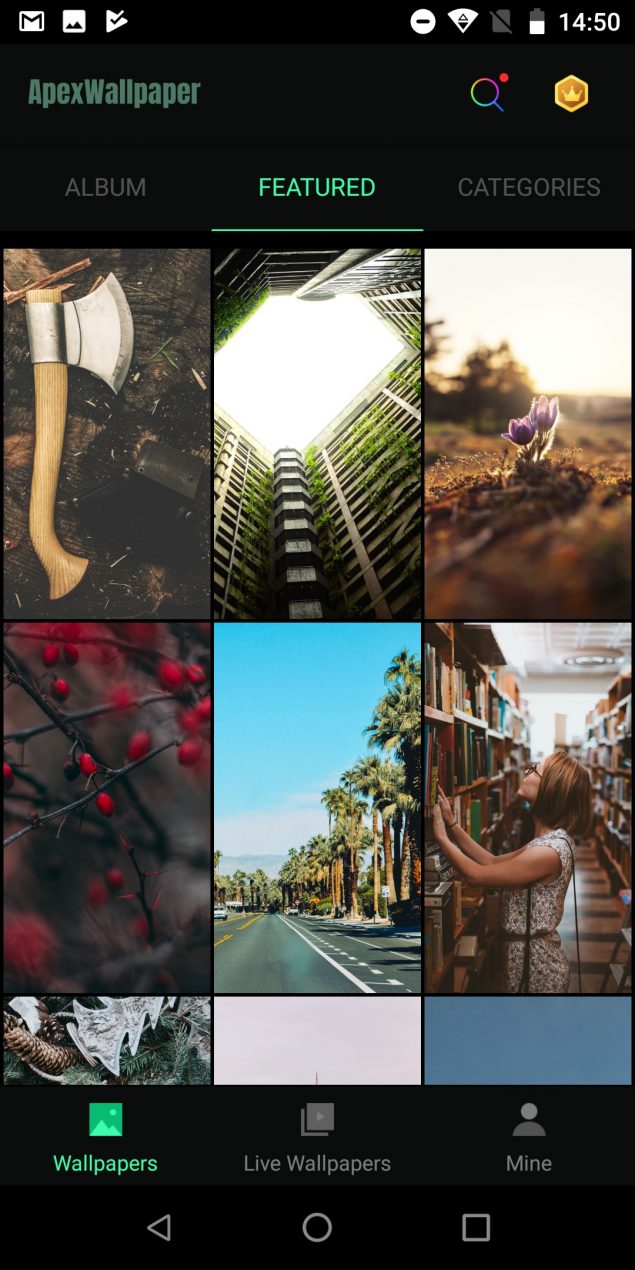View the purple flower sunset wallpaper

[x=528, y=433]
